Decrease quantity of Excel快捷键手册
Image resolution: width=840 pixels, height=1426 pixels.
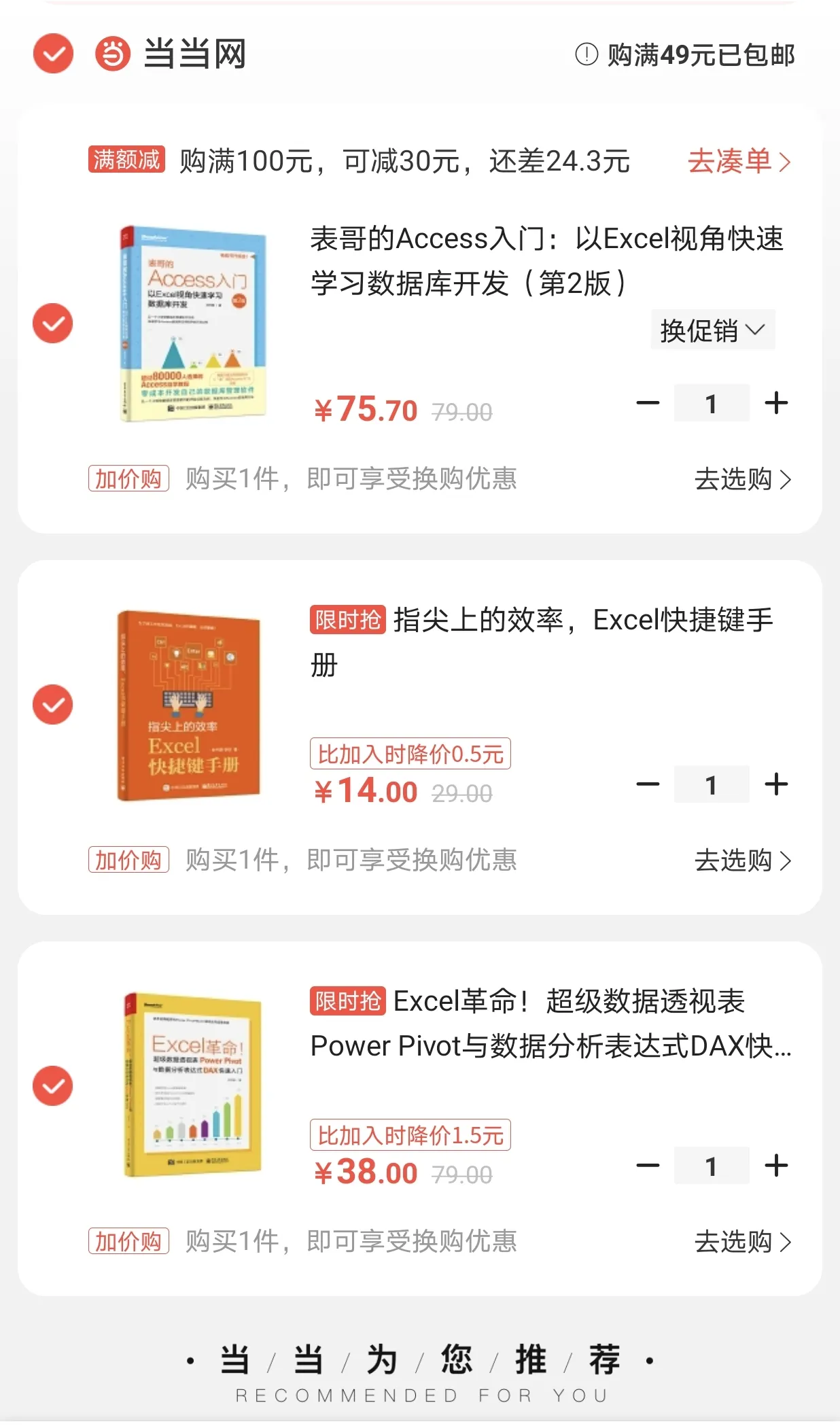coord(648,784)
